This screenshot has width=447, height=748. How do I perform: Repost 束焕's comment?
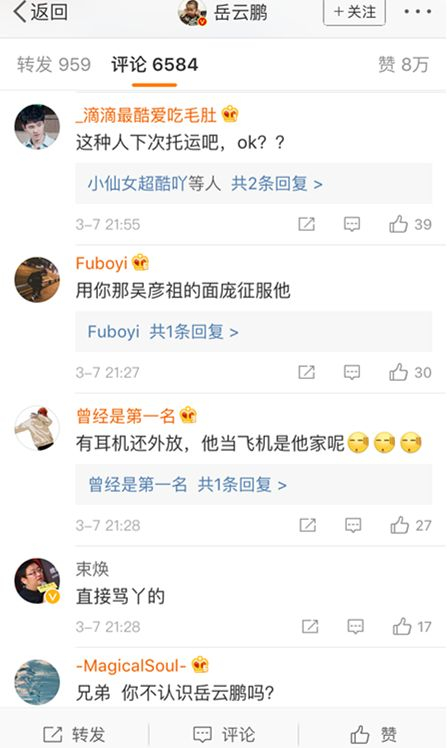(310, 626)
